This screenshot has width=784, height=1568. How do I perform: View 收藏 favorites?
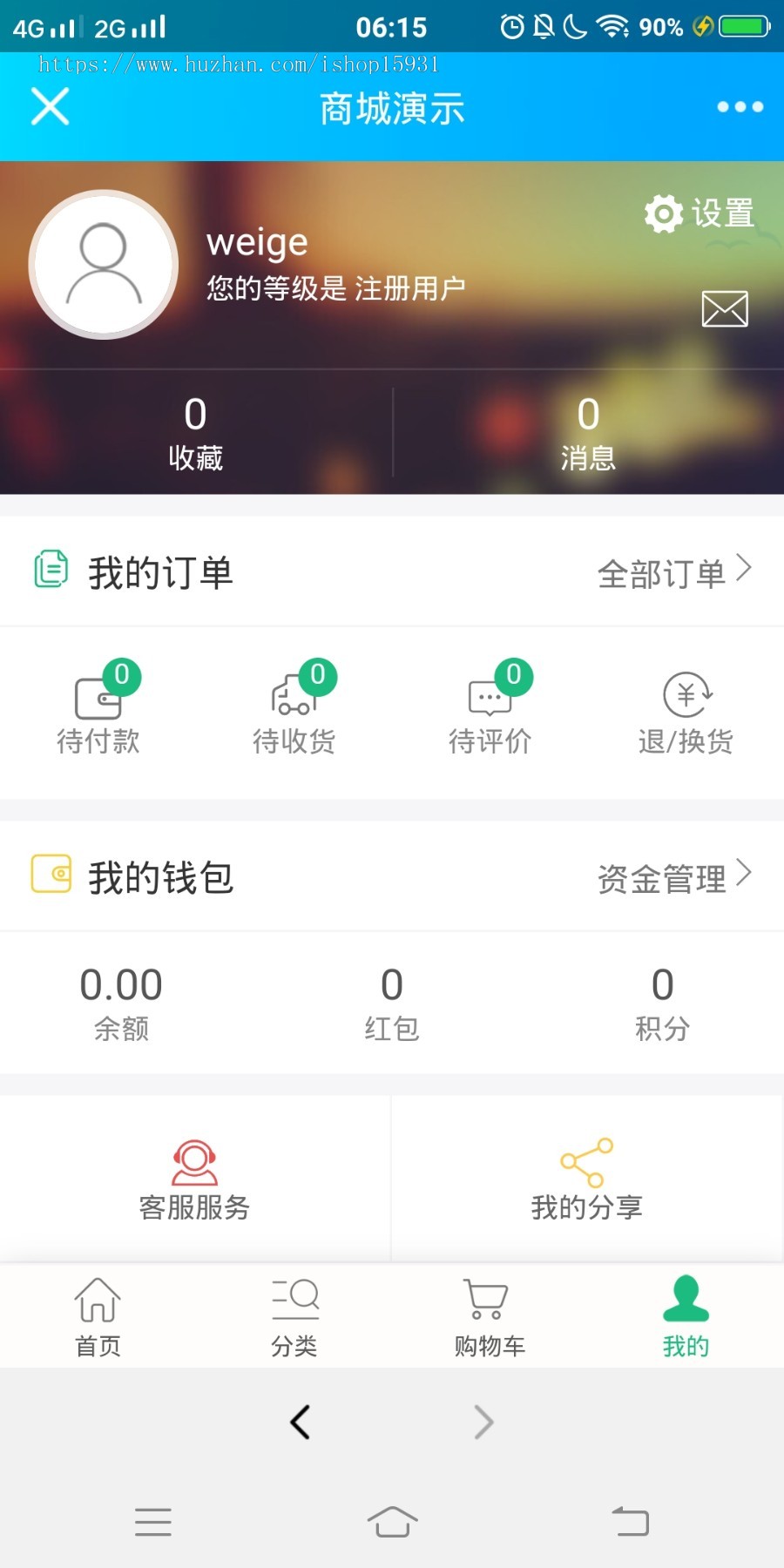pos(196,433)
